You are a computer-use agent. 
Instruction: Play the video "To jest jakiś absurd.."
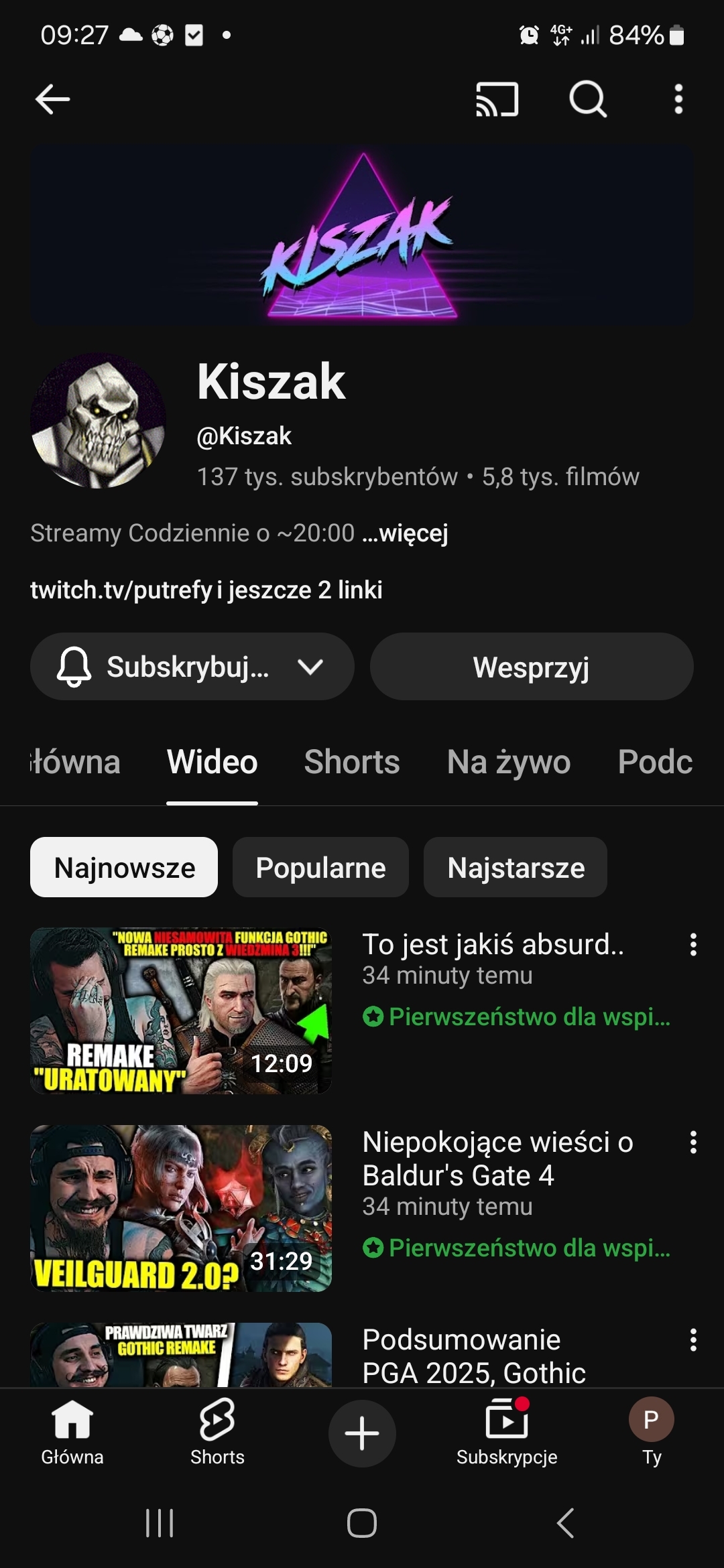tap(181, 1010)
